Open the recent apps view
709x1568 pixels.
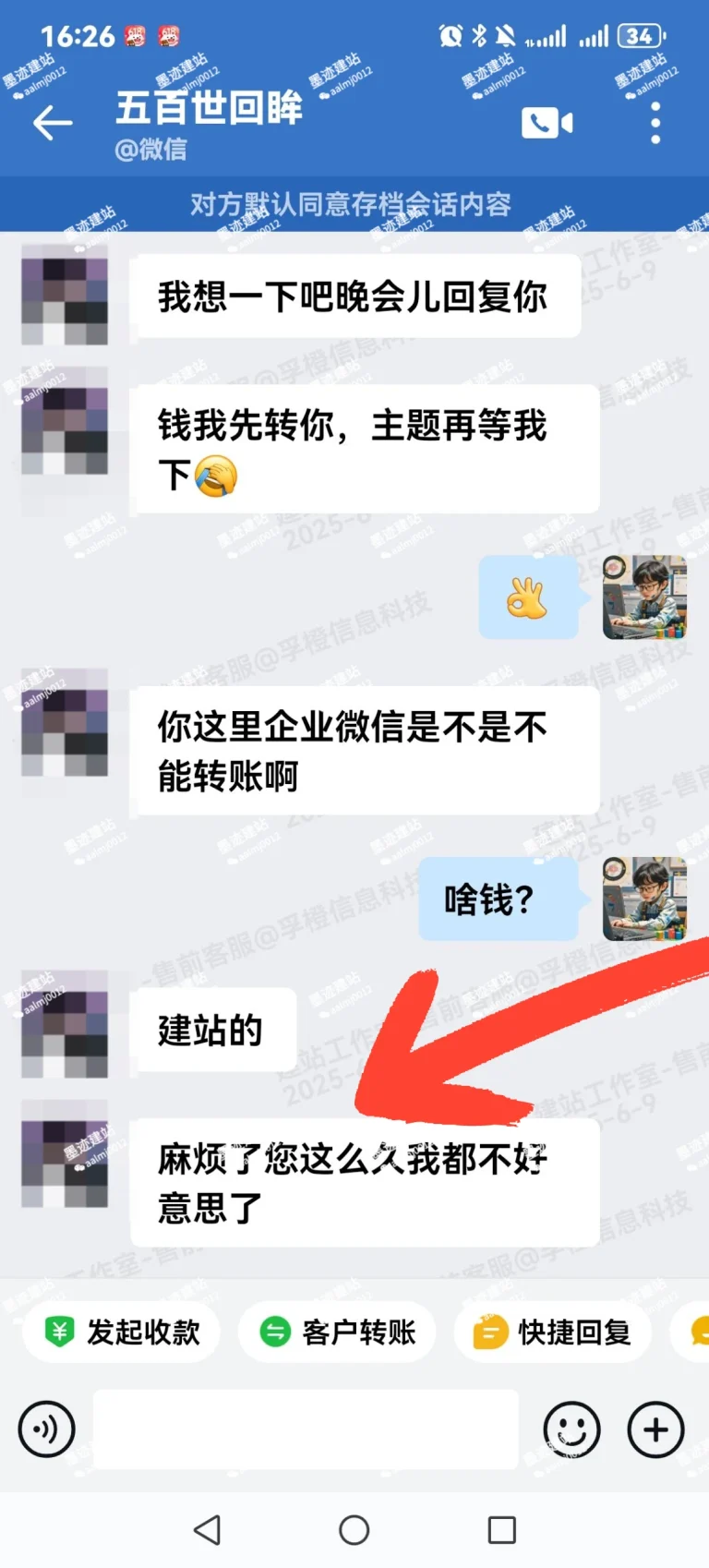click(x=501, y=1530)
